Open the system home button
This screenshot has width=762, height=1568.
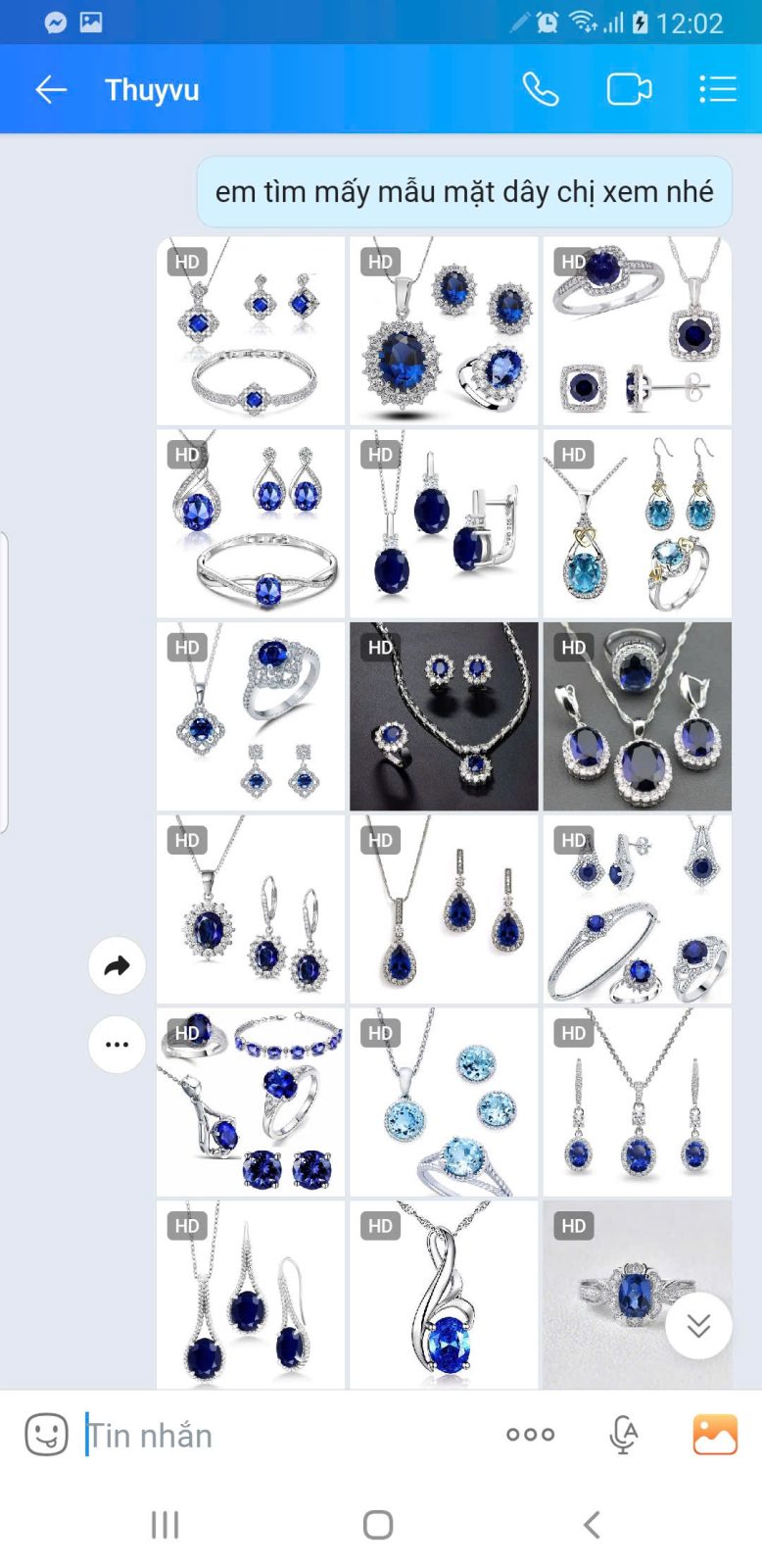coord(378,1524)
